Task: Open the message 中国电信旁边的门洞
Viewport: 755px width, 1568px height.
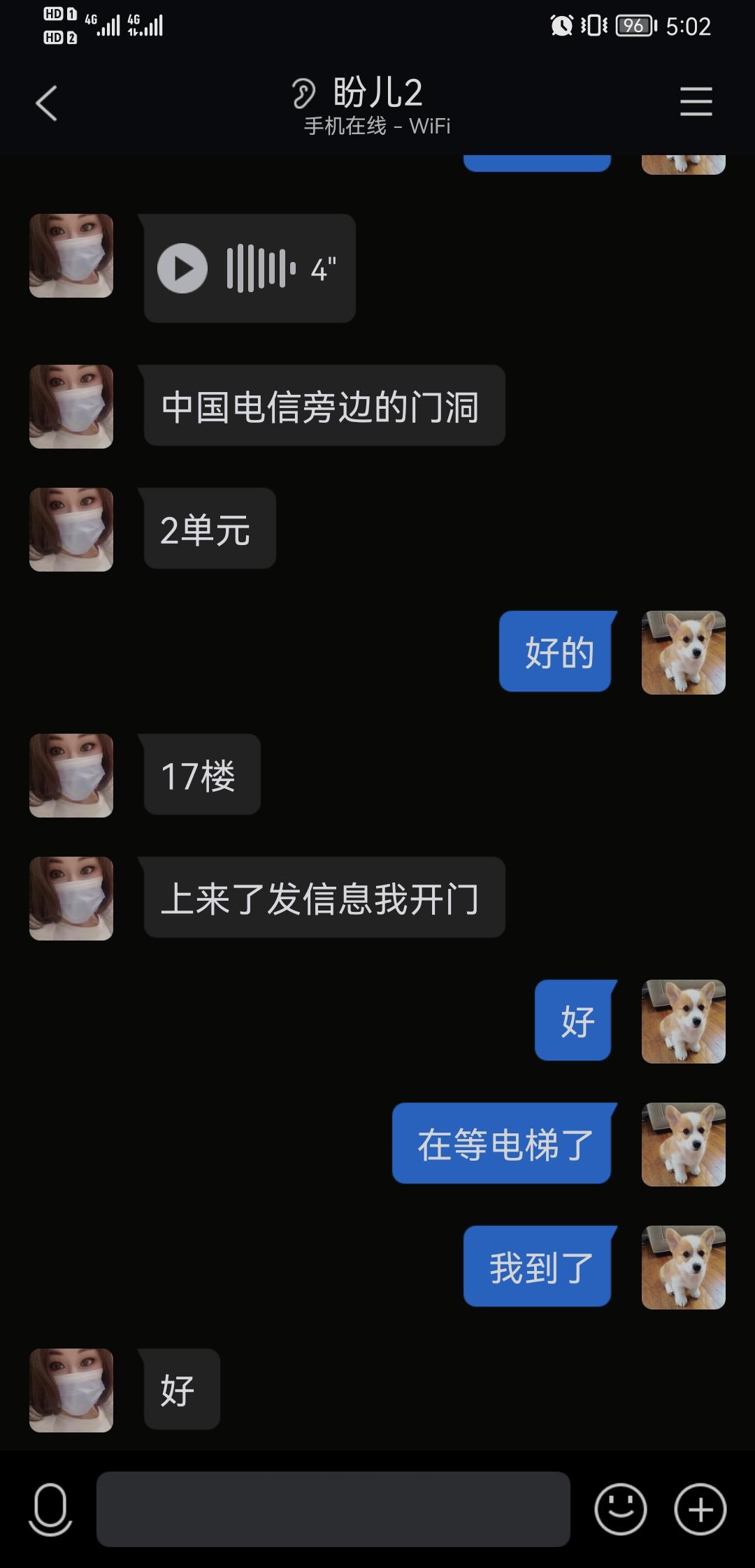Action: pyautogui.click(x=324, y=407)
